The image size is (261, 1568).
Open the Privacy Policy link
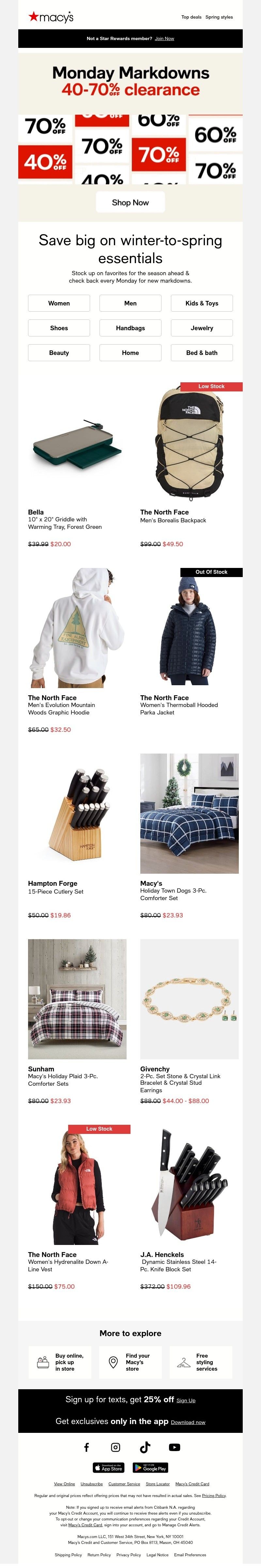[x=128, y=1555]
